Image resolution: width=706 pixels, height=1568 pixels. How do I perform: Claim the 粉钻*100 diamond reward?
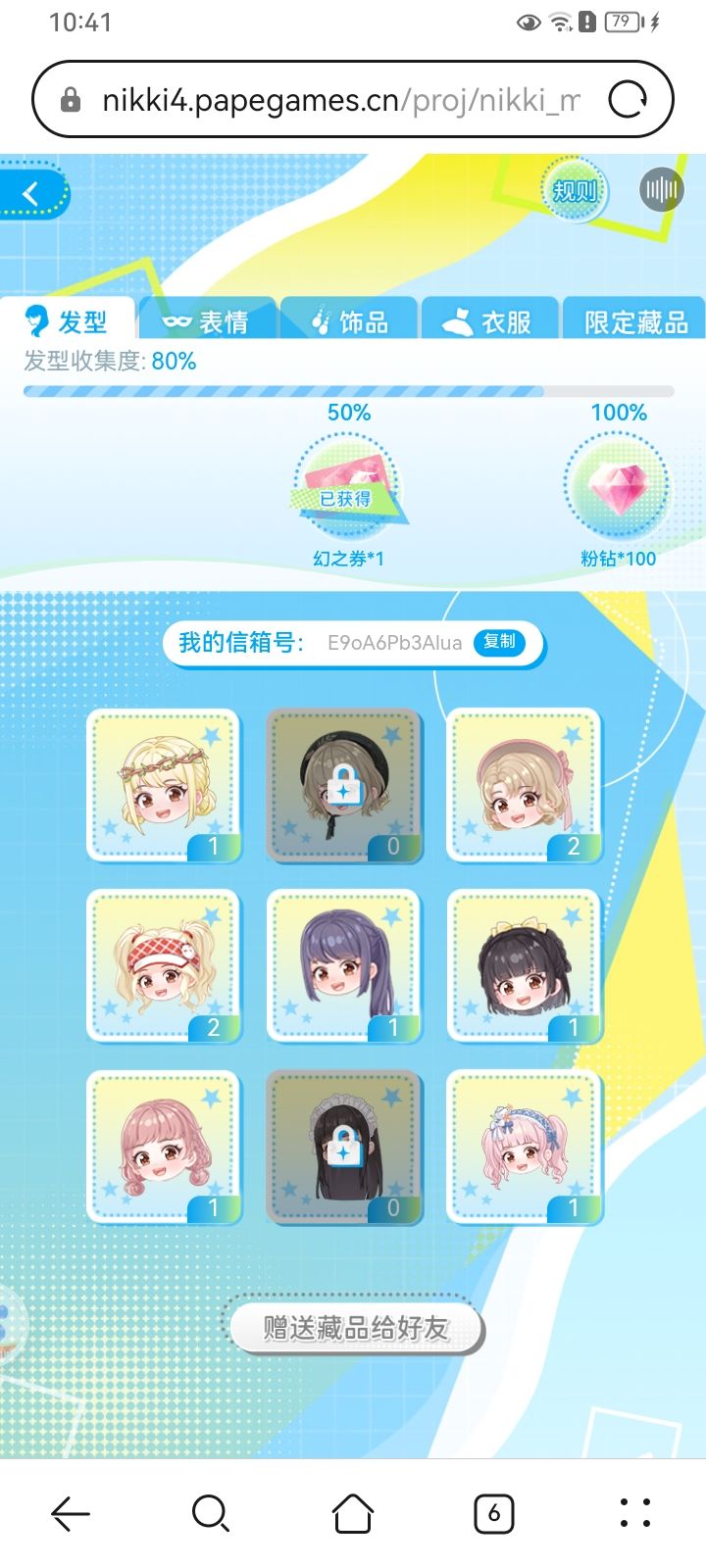[x=619, y=486]
